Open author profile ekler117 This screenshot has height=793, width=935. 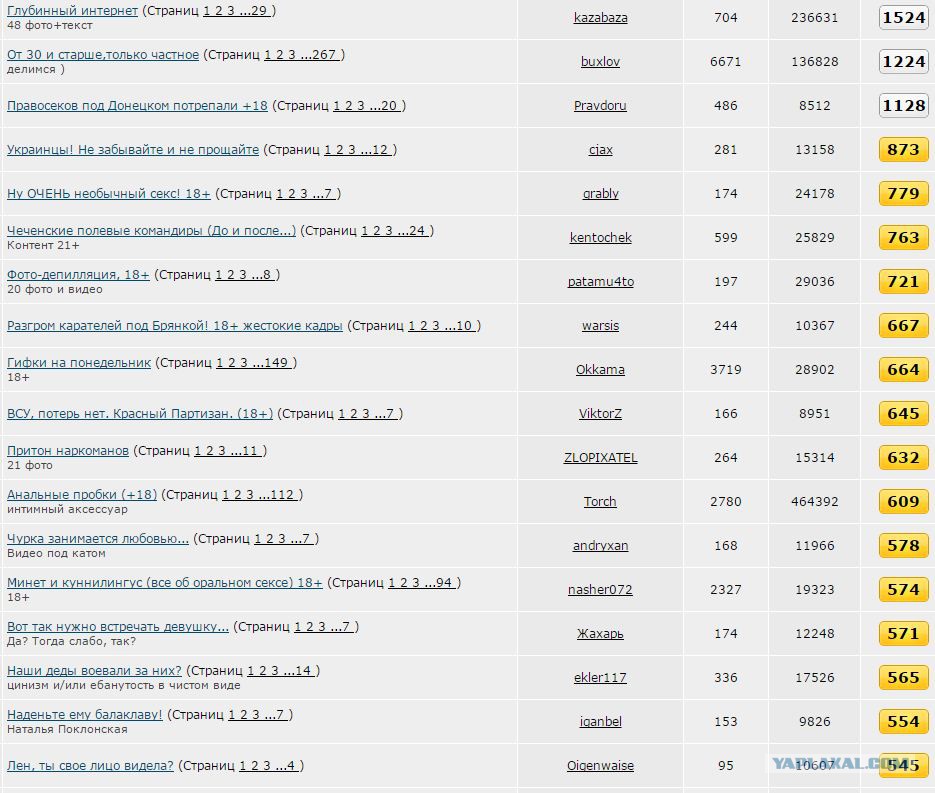coord(600,678)
